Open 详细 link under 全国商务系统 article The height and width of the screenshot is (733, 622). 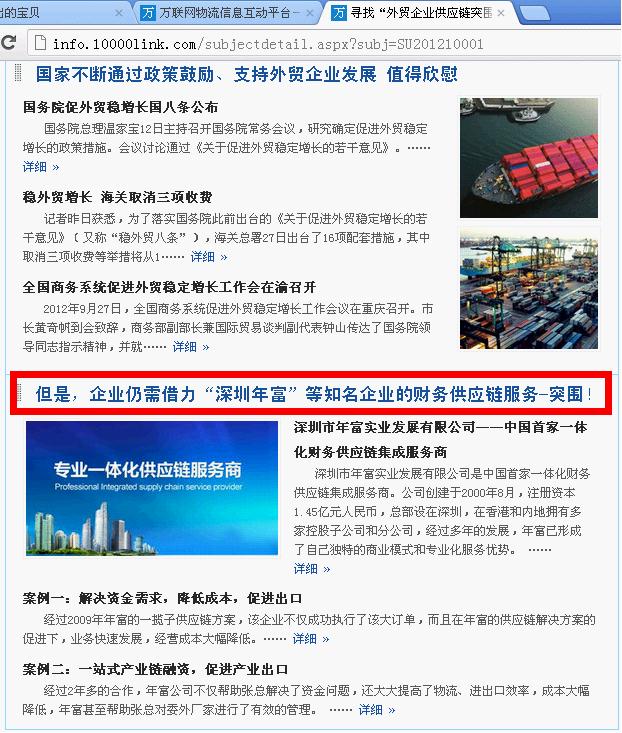point(190,346)
